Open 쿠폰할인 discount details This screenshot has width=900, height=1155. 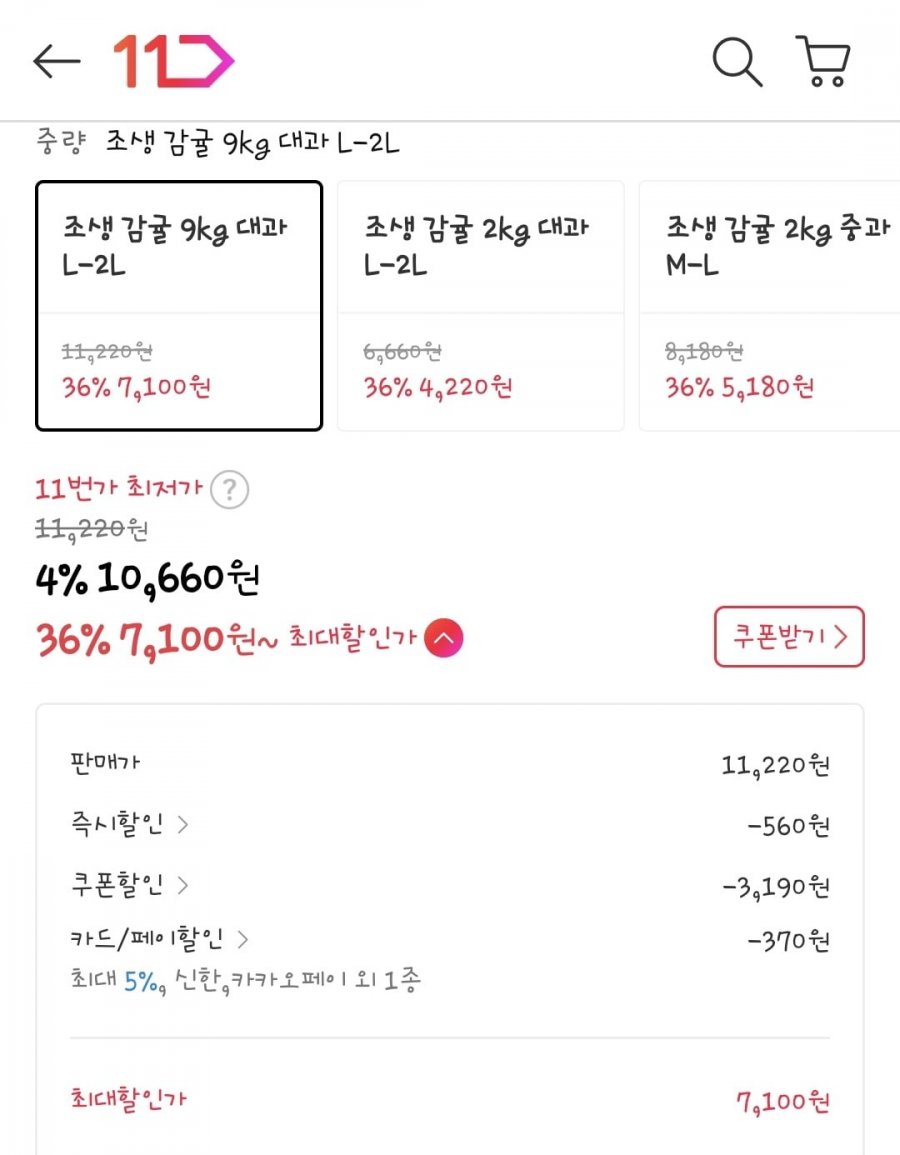(x=128, y=885)
